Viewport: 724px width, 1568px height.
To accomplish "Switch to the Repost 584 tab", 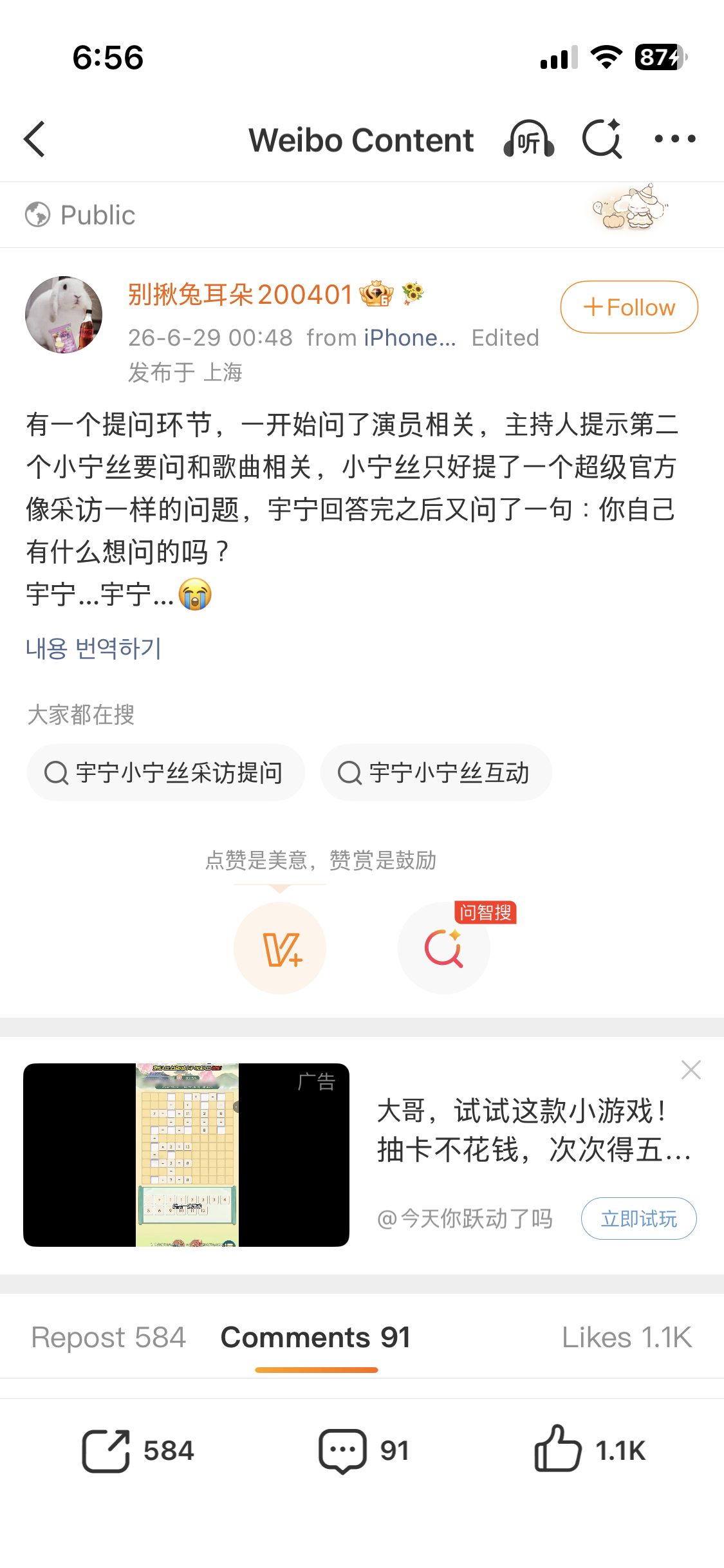I will (x=109, y=1337).
